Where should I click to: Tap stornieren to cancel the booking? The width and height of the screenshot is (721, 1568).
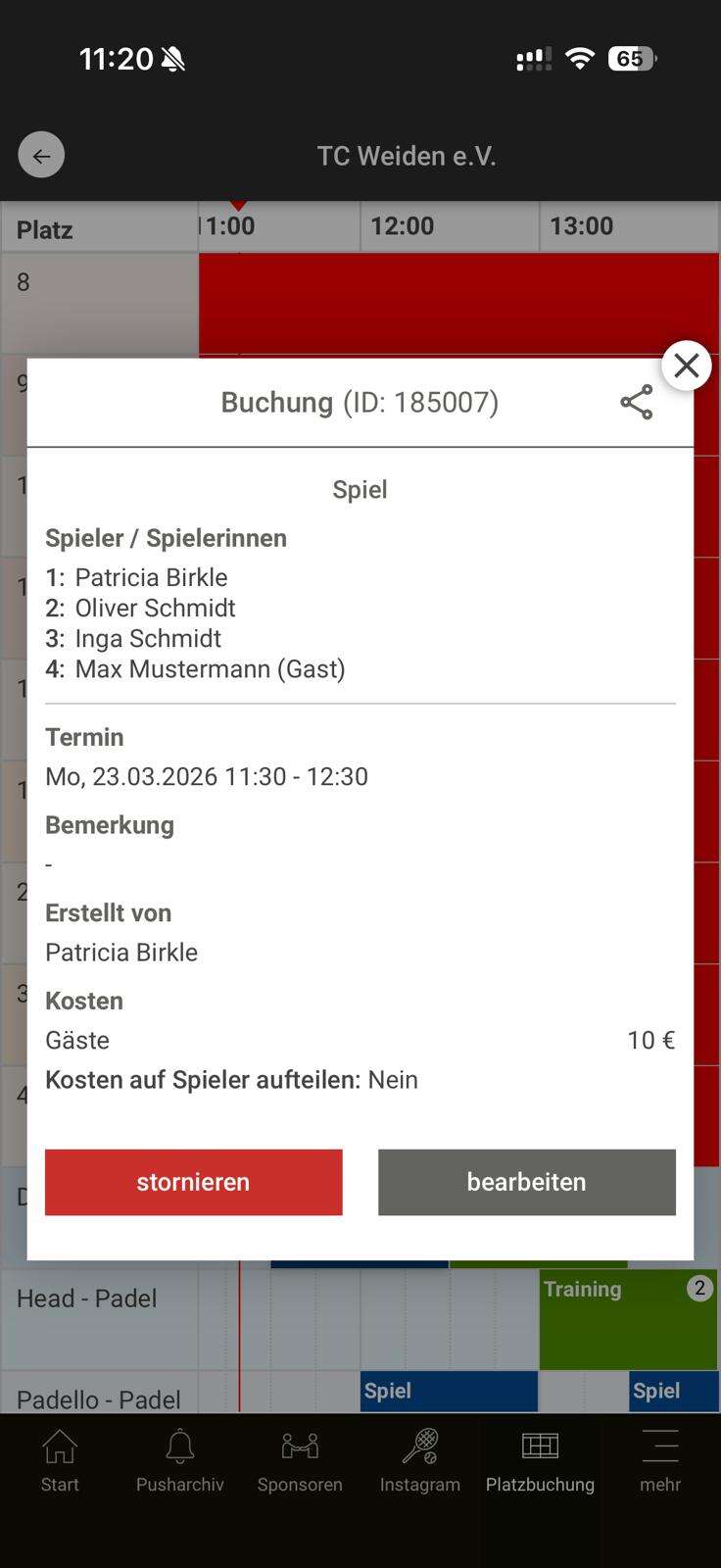click(x=193, y=1182)
